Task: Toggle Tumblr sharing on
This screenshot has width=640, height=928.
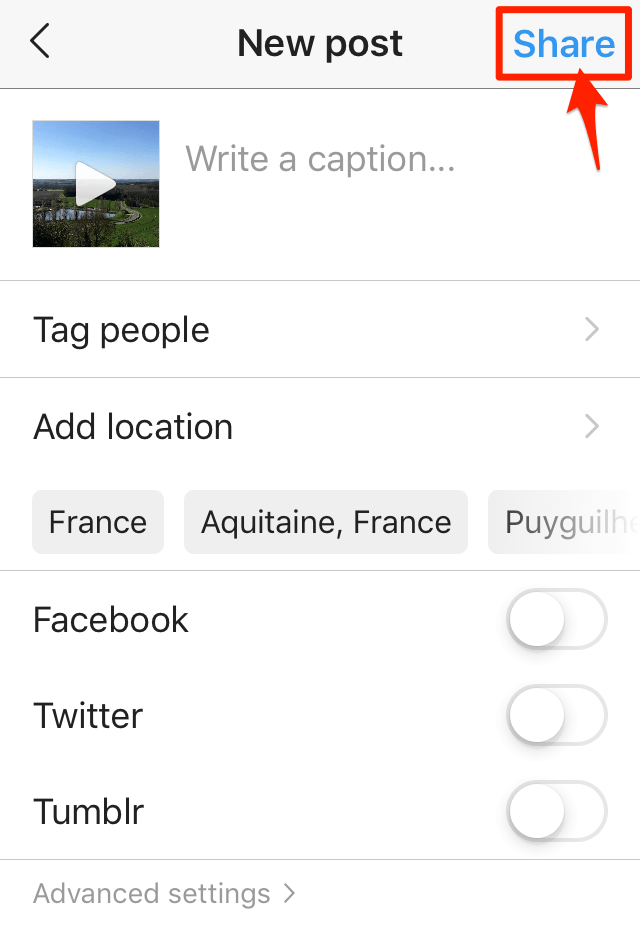Action: click(556, 811)
